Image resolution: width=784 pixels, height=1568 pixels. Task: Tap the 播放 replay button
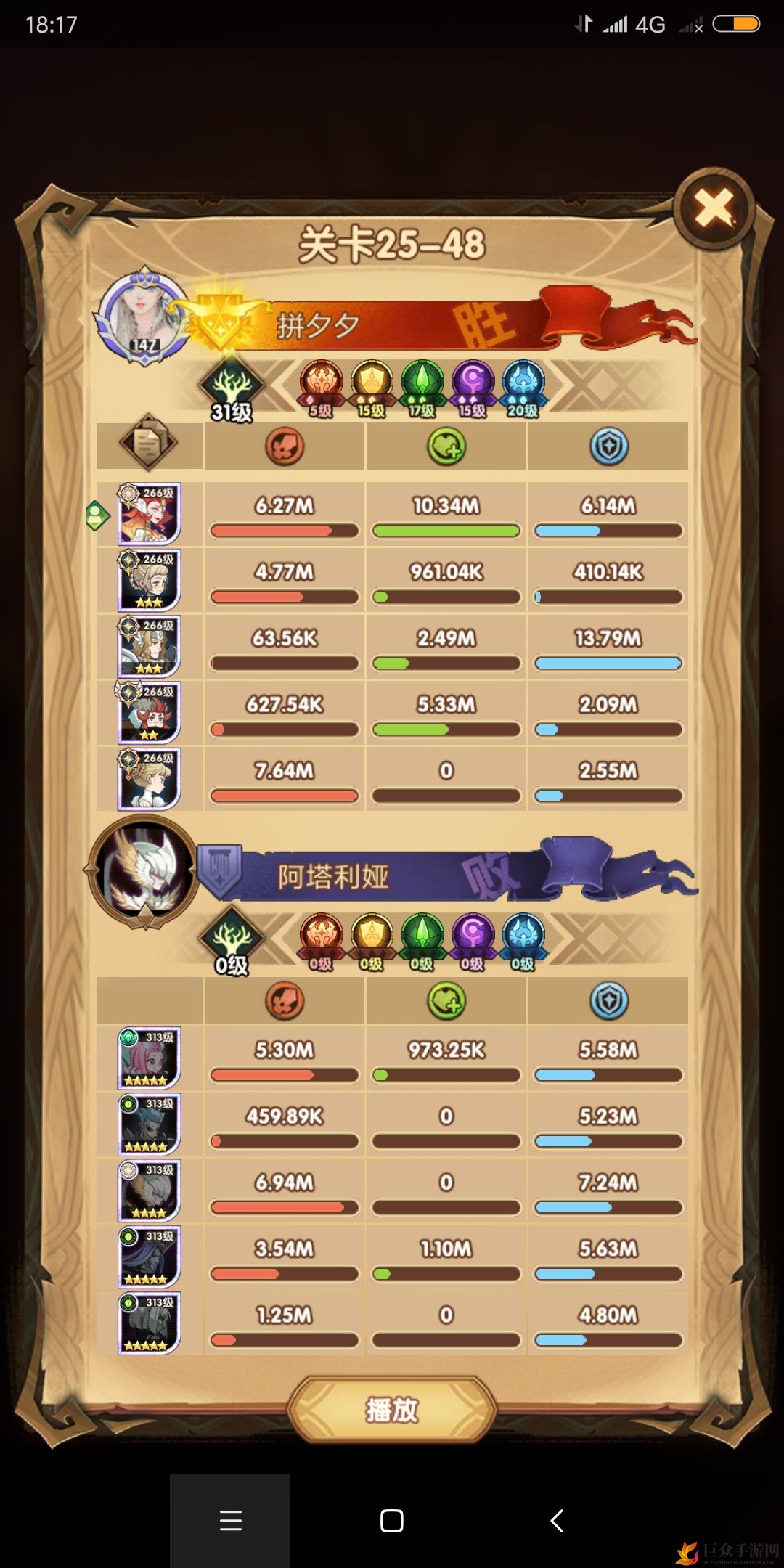click(392, 1410)
